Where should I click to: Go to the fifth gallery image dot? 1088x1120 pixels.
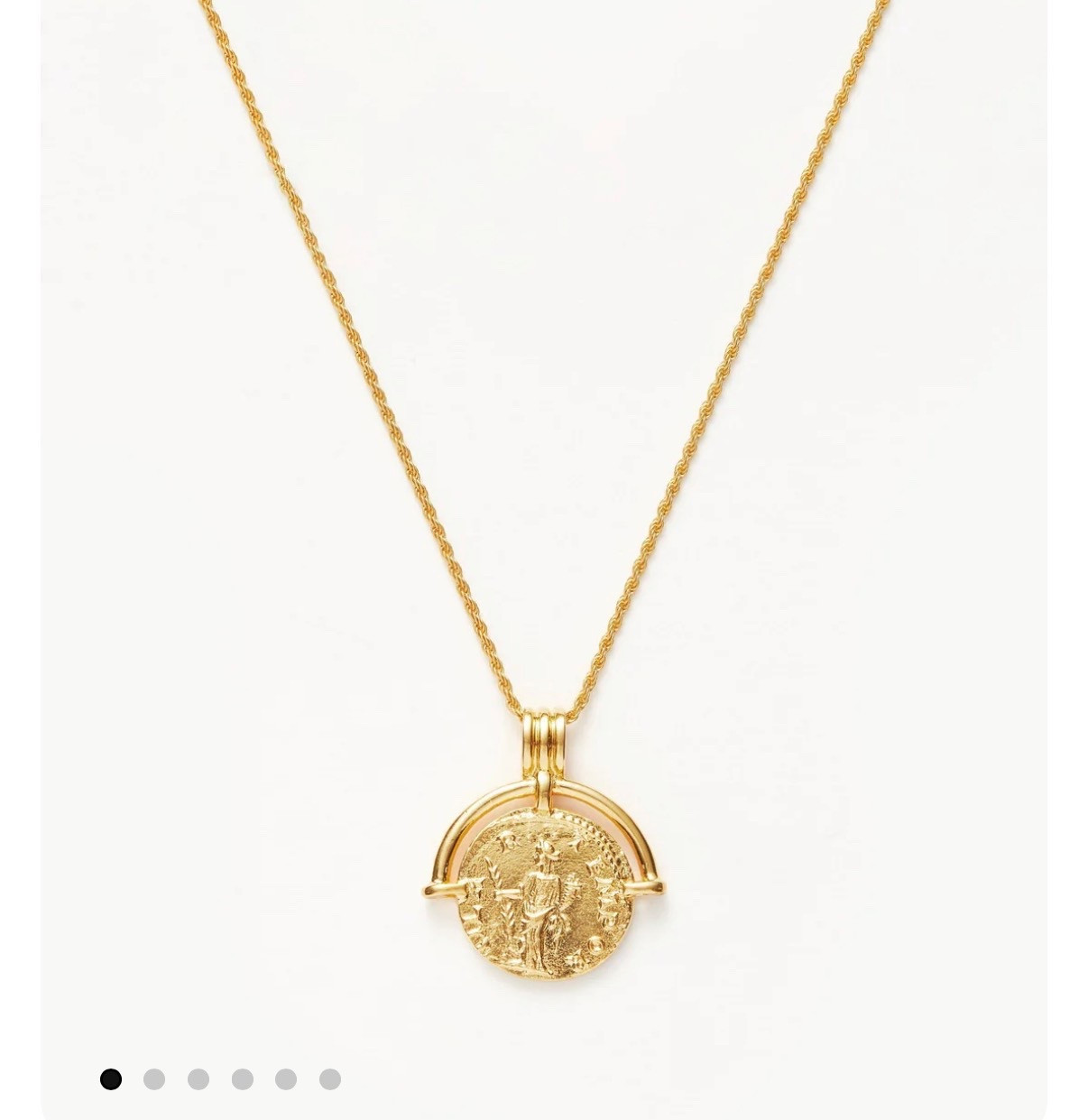pyautogui.click(x=286, y=1079)
